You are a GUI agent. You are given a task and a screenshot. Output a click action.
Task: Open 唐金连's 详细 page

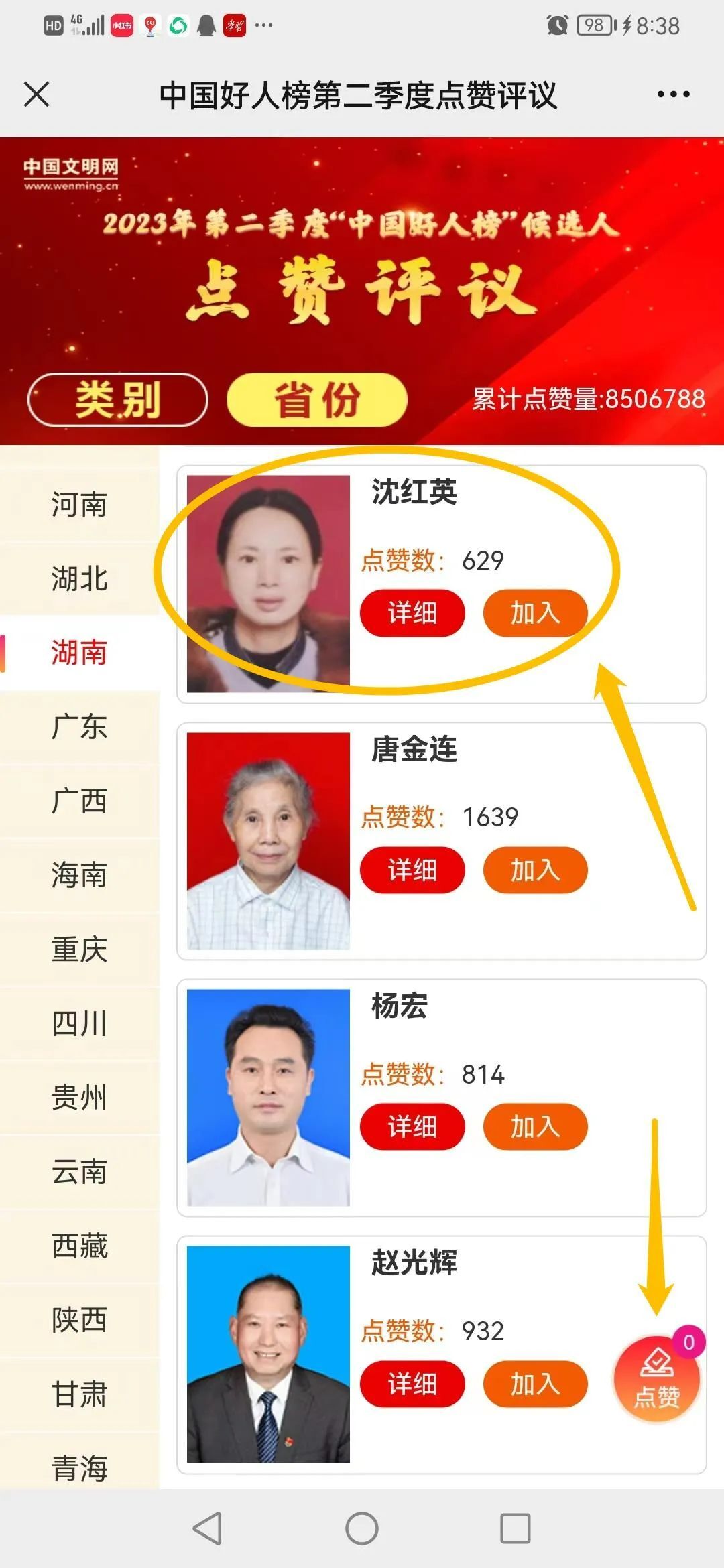point(412,870)
